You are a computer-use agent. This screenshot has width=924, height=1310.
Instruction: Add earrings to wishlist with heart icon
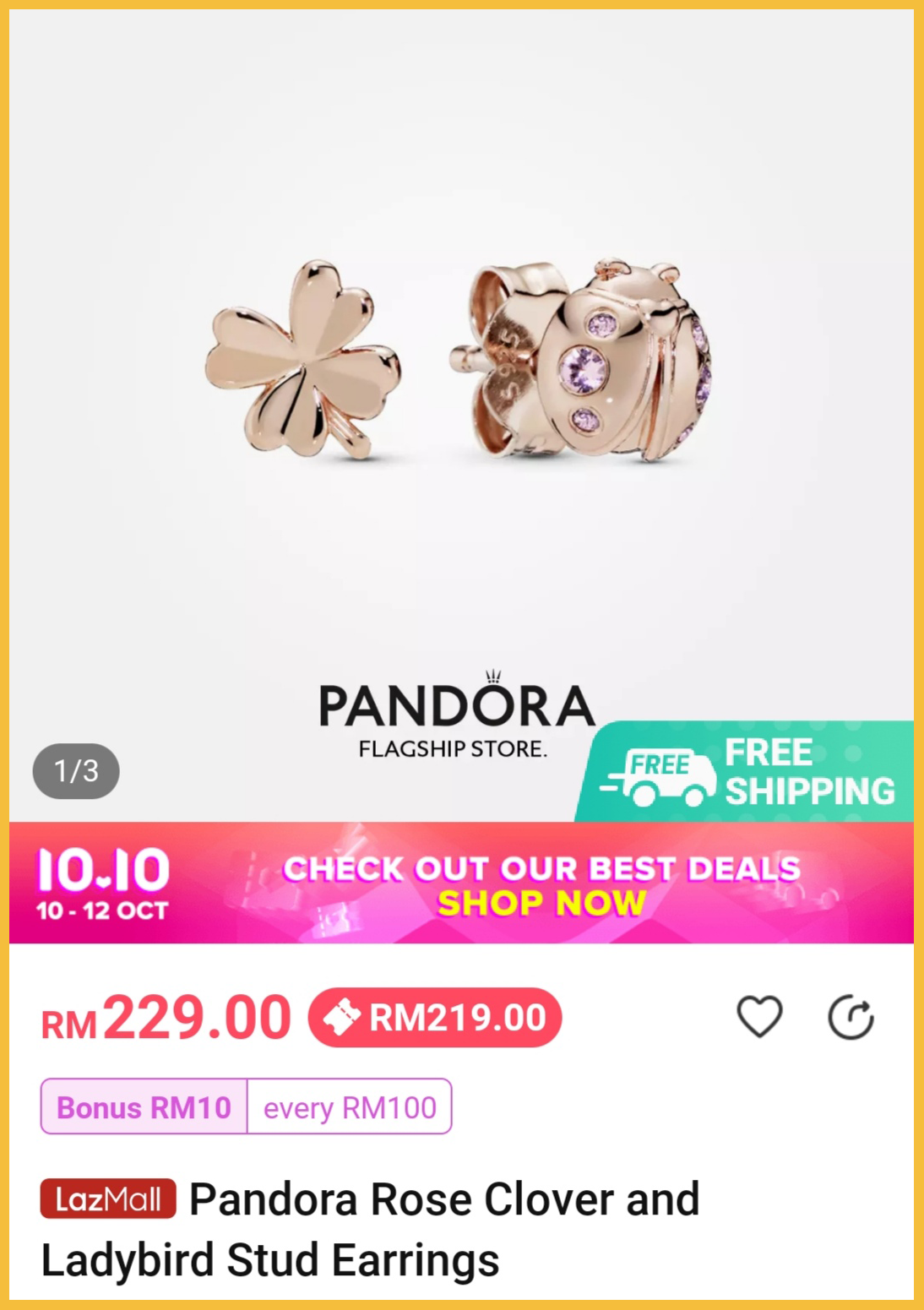click(x=759, y=1017)
